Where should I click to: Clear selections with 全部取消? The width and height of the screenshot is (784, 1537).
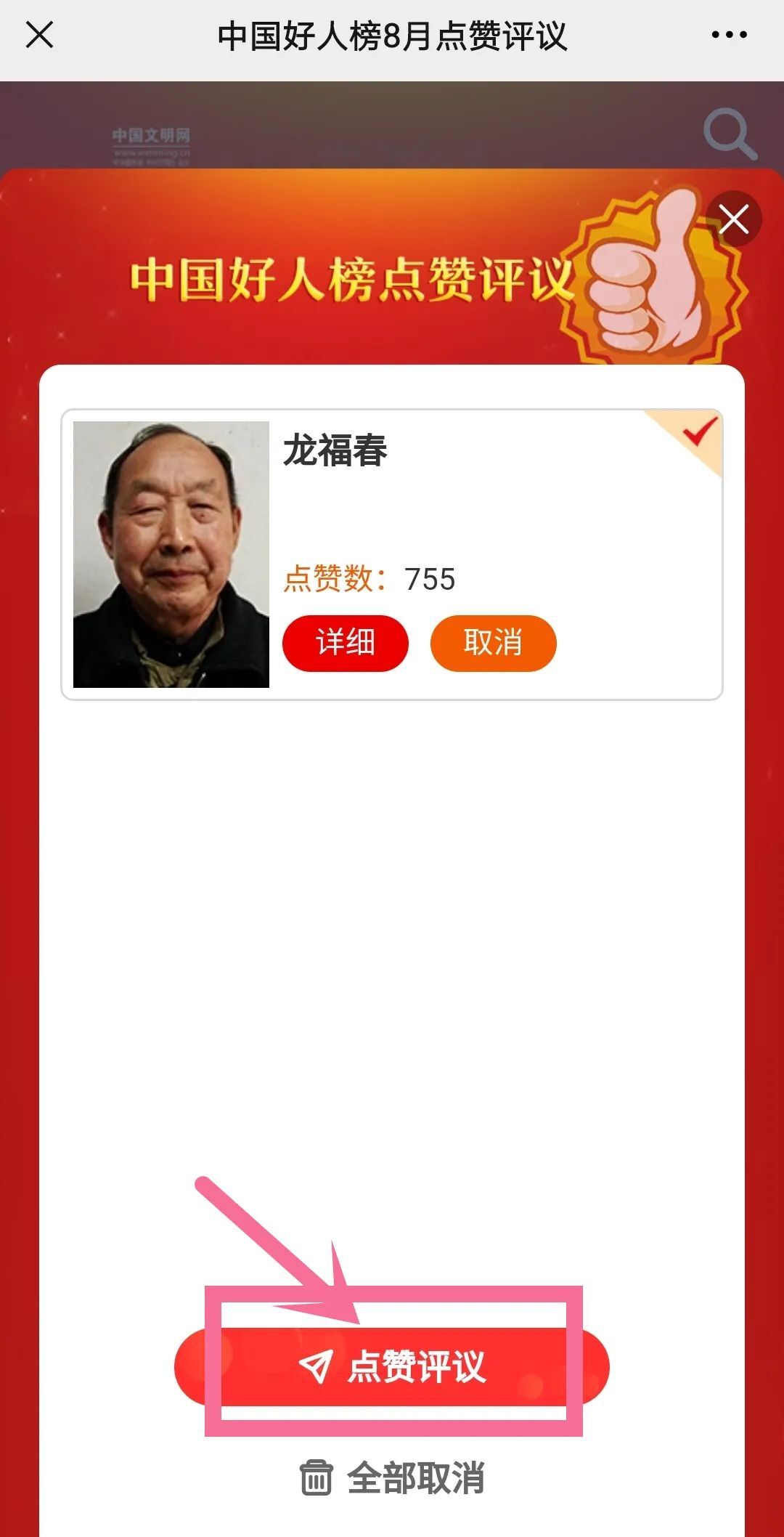(392, 1477)
